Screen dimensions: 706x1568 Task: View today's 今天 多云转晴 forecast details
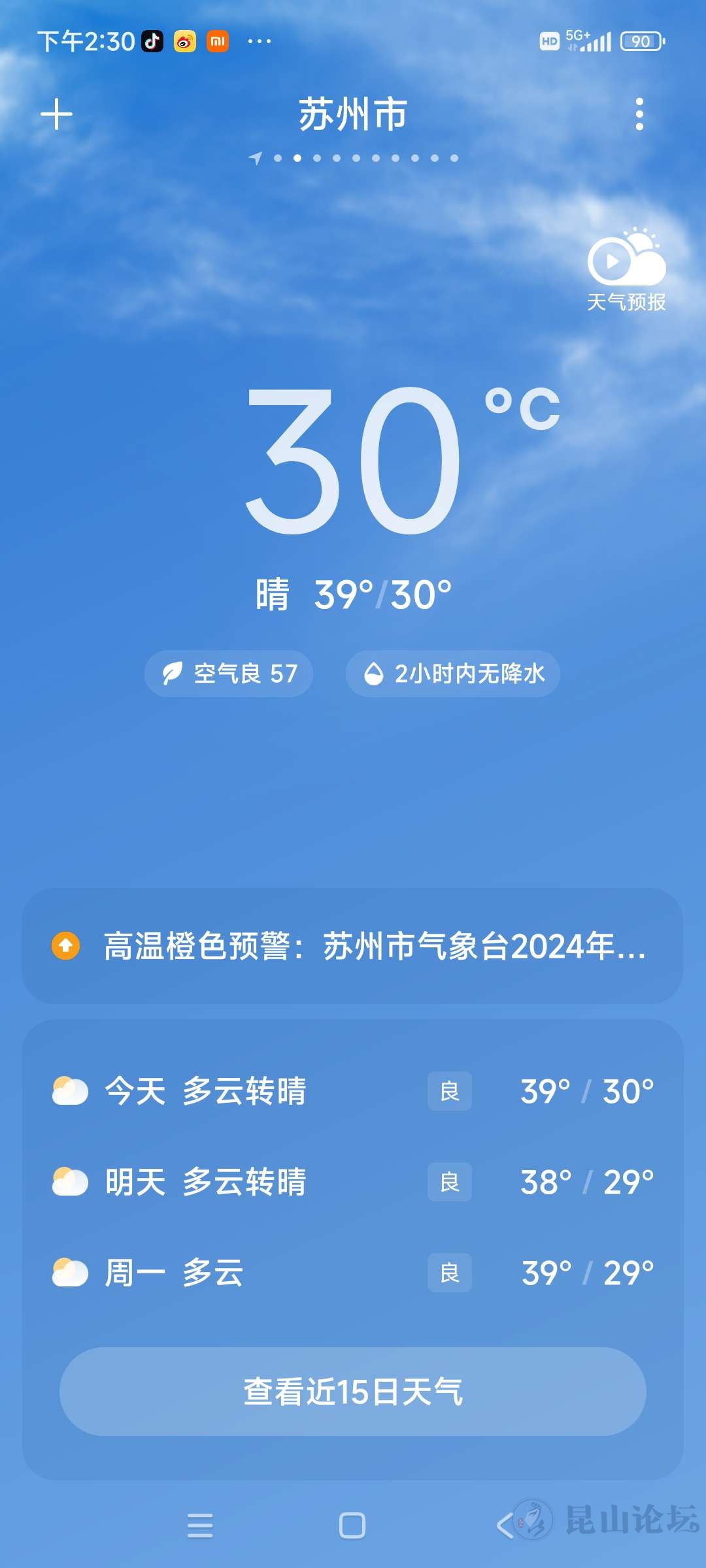(x=352, y=1091)
